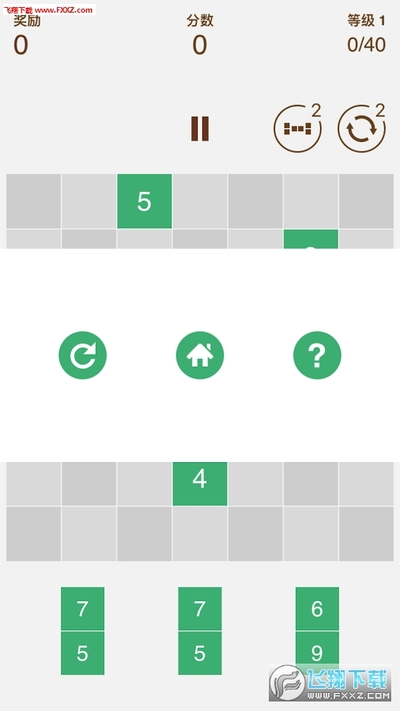Use the rotate/swap power-up
The image size is (400, 711).
click(x=361, y=129)
